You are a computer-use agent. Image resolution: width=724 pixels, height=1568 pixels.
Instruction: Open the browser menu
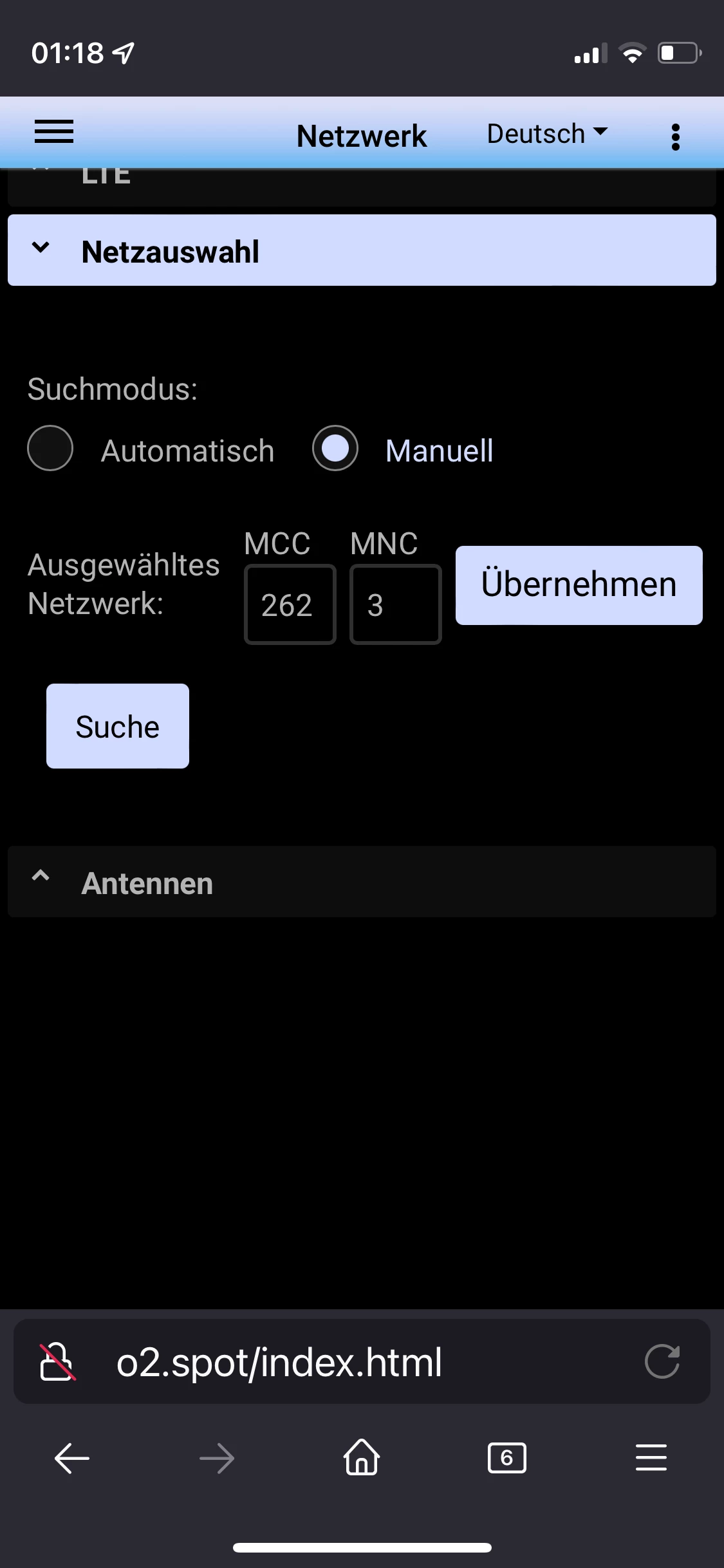tap(651, 1458)
